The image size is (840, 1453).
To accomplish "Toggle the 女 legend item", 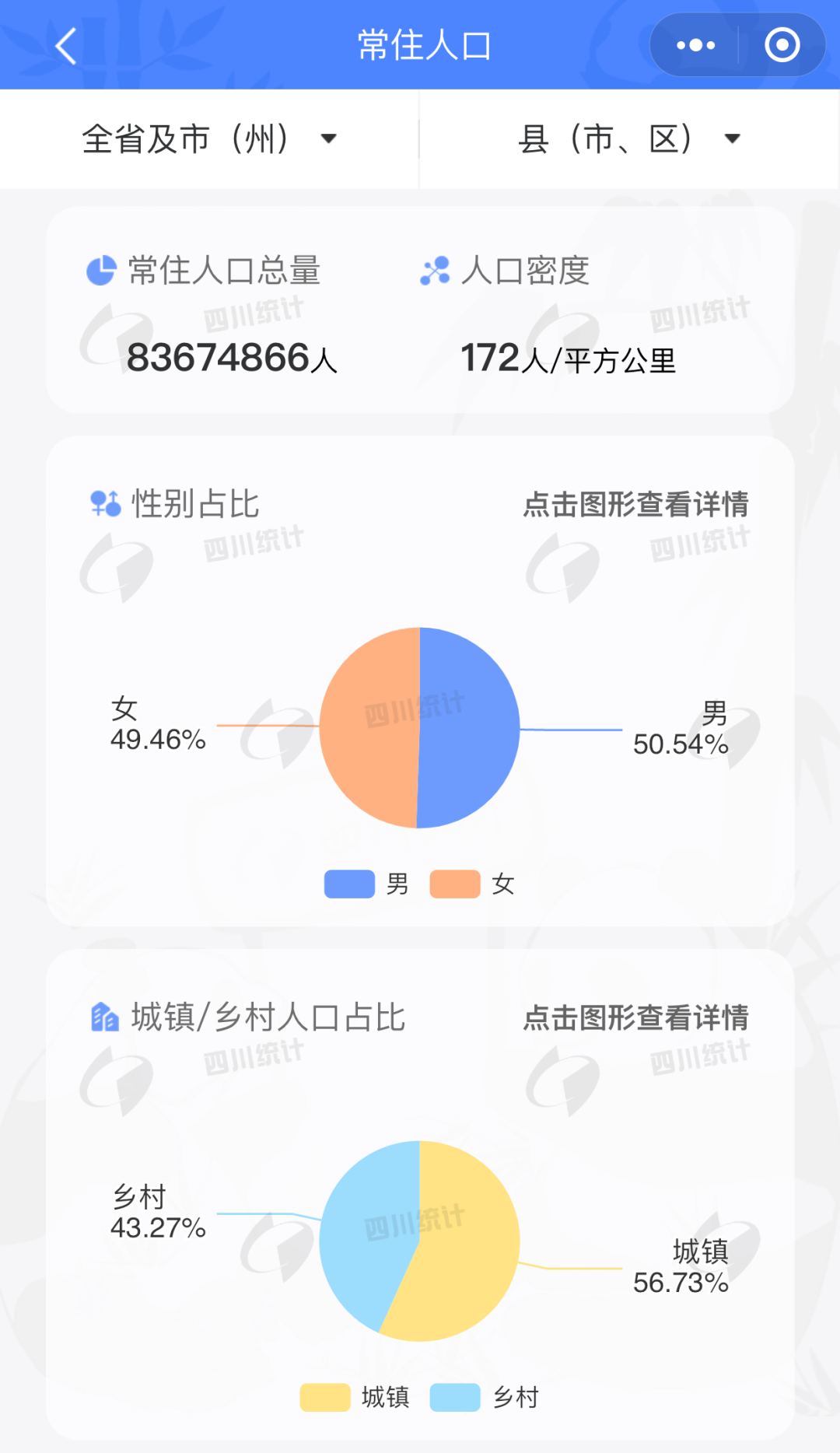I will tap(472, 884).
